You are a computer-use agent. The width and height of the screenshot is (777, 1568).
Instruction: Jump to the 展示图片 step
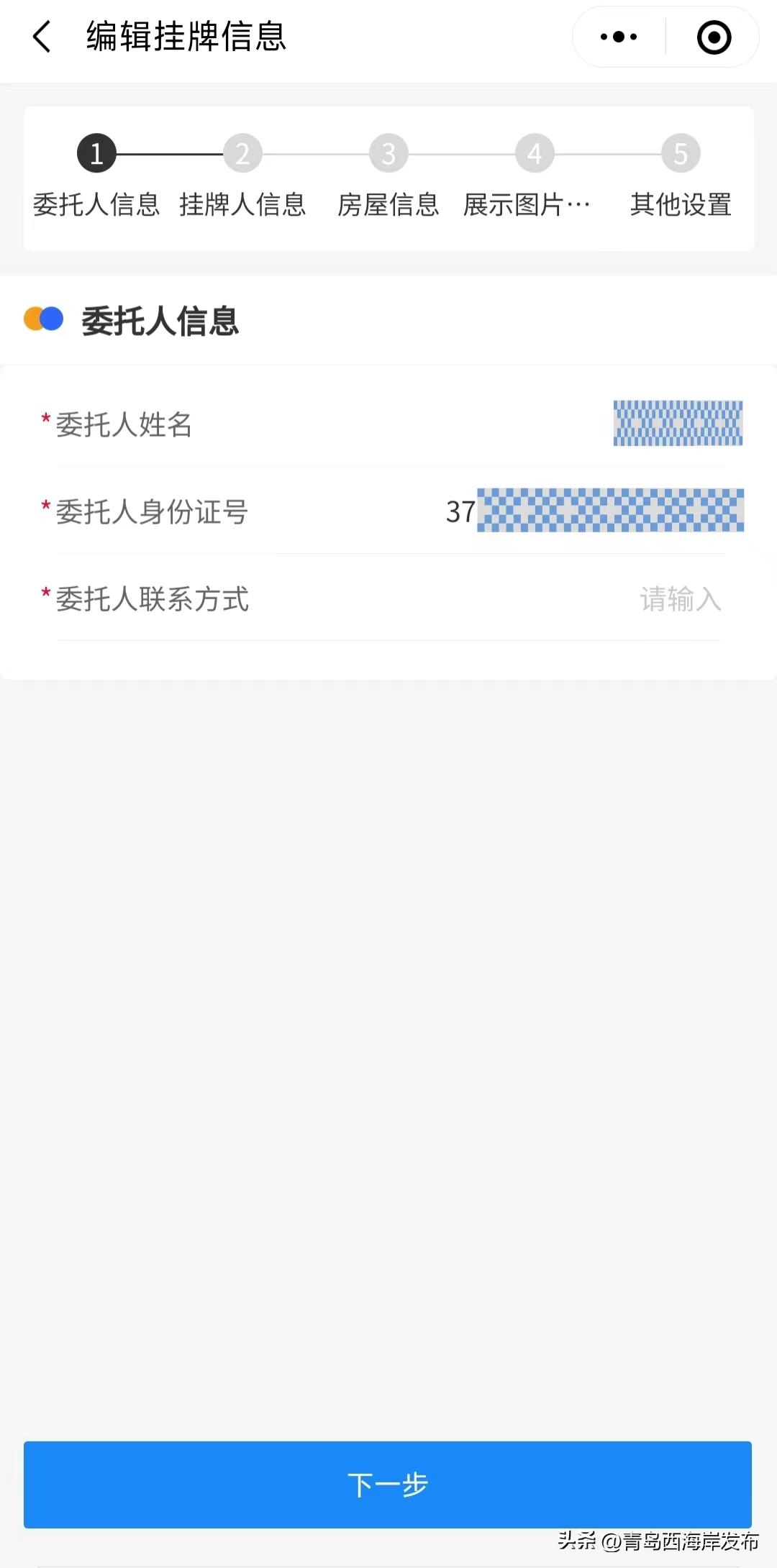point(529,204)
